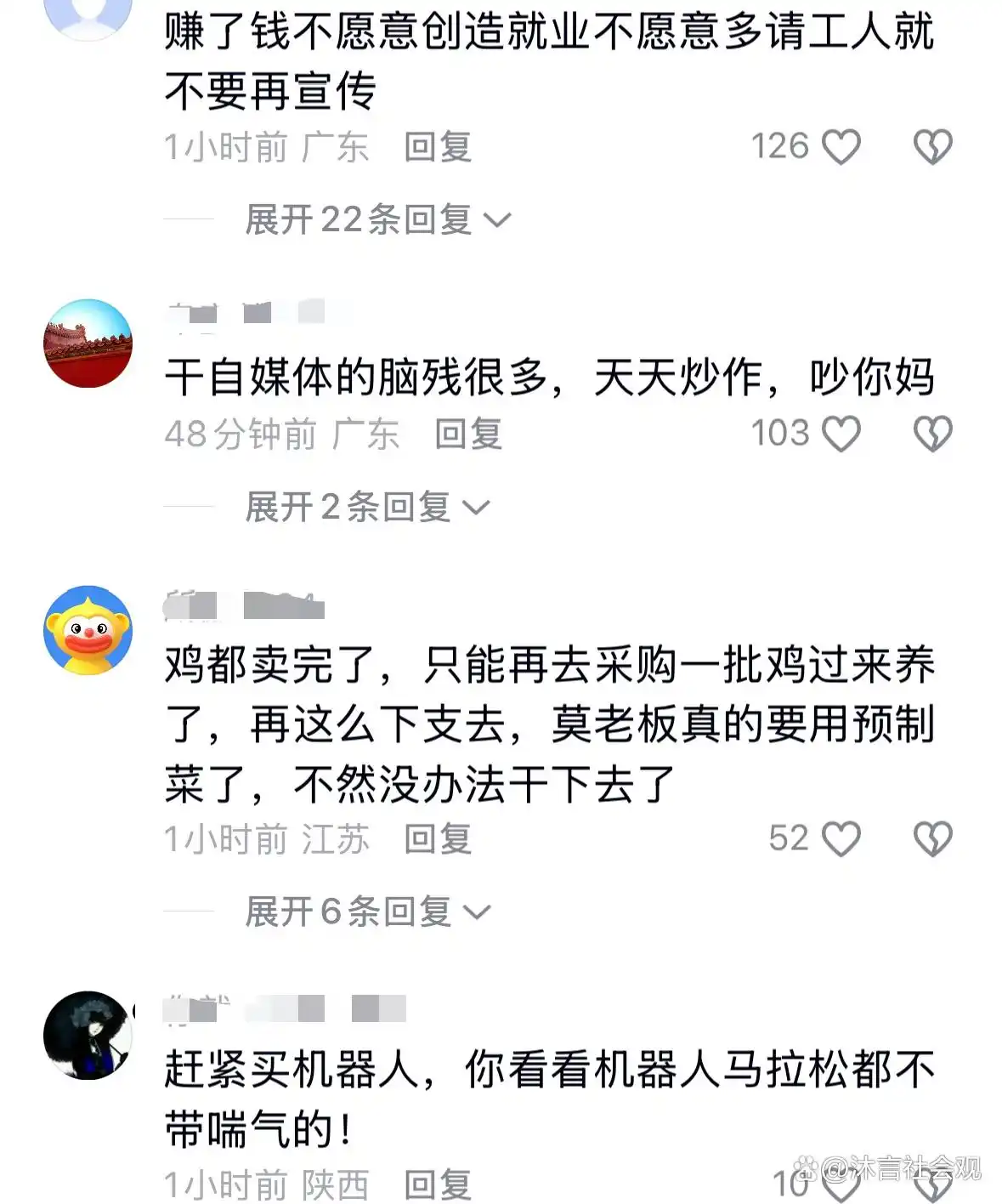Image resolution: width=1002 pixels, height=1204 pixels.
Task: Open the dark avatar profile by 赶紧买机器人
Action: 88,1035
